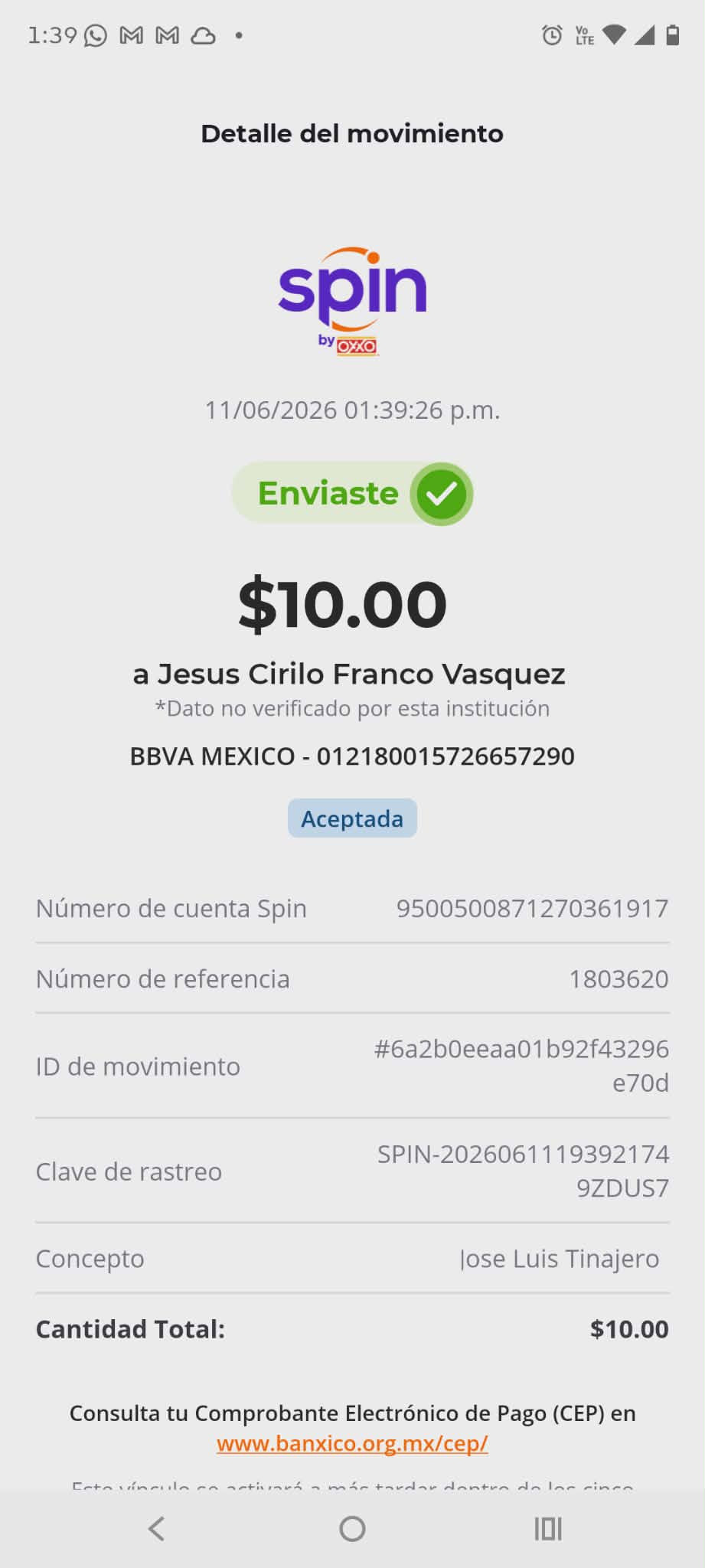Open the www.banxico.org.mx/cep/ link
The width and height of the screenshot is (705, 1568).
click(x=352, y=1443)
